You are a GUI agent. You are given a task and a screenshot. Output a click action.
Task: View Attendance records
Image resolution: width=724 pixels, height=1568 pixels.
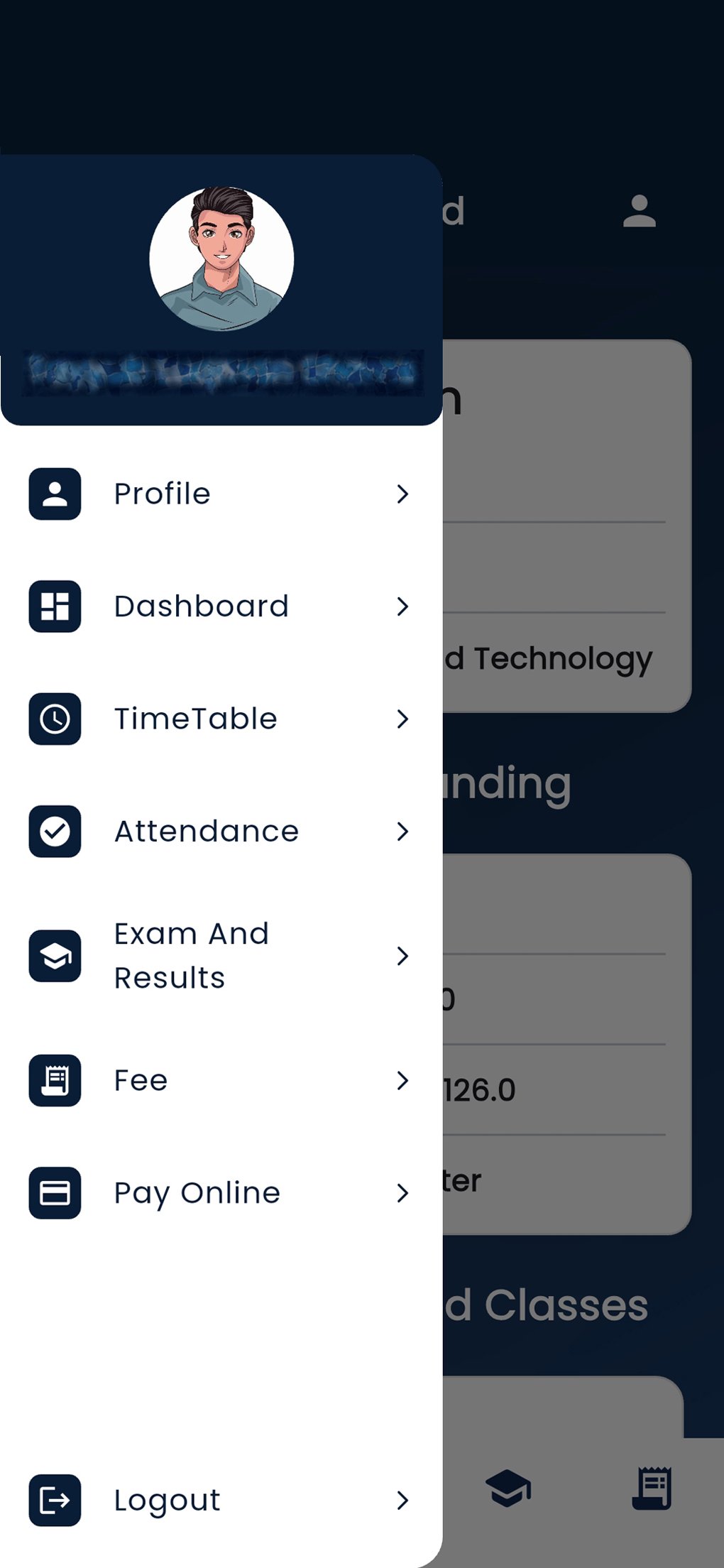[x=221, y=831]
